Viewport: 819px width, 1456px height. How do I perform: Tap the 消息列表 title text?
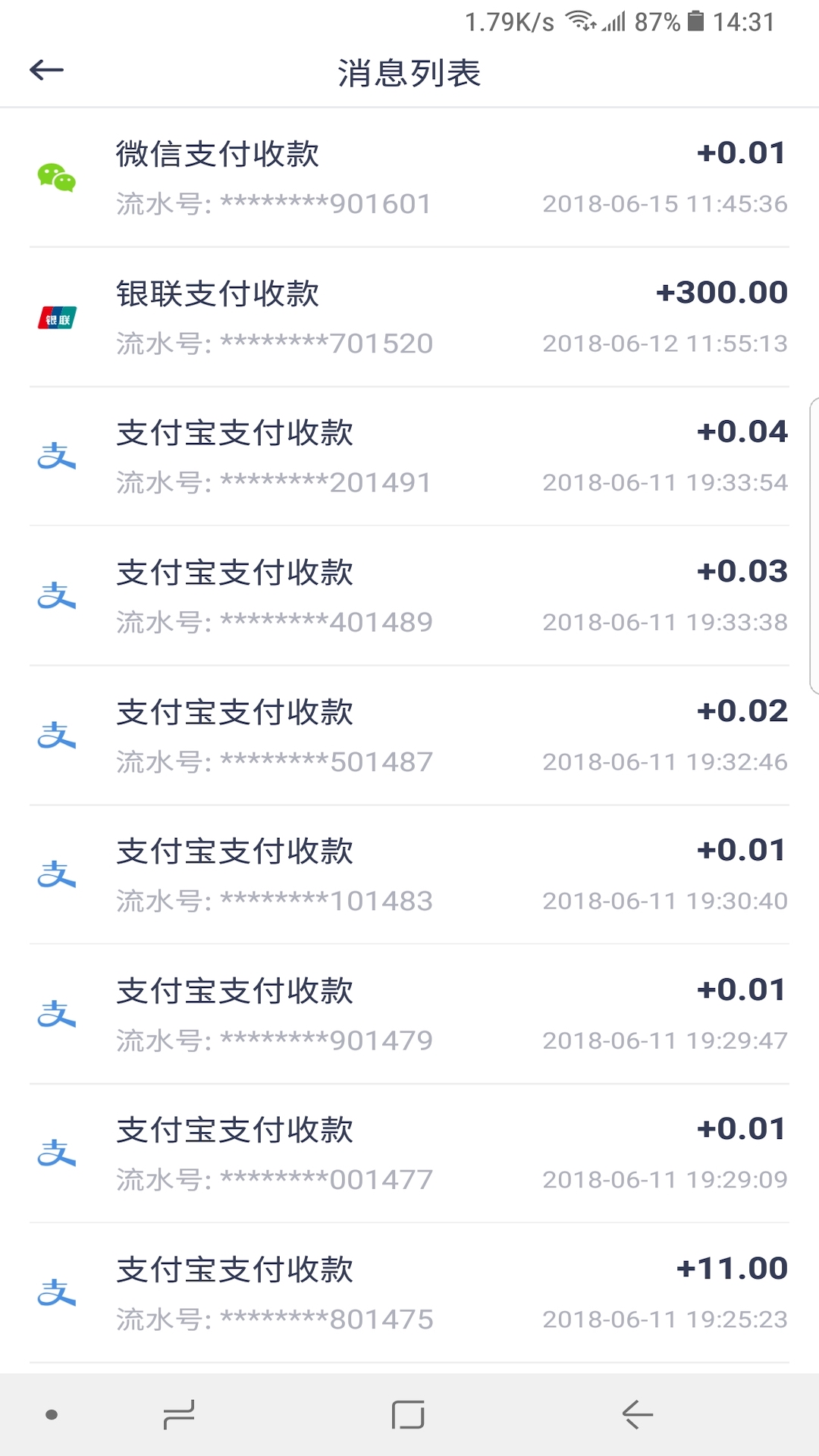tap(409, 72)
